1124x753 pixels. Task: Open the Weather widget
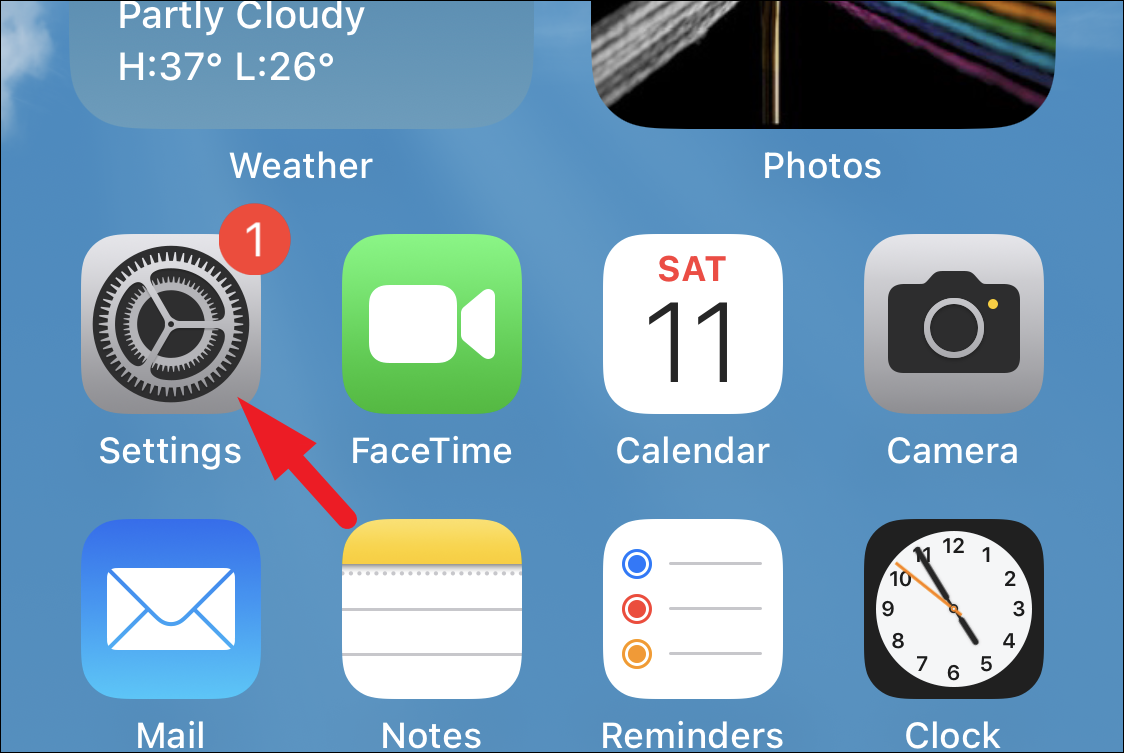301,60
